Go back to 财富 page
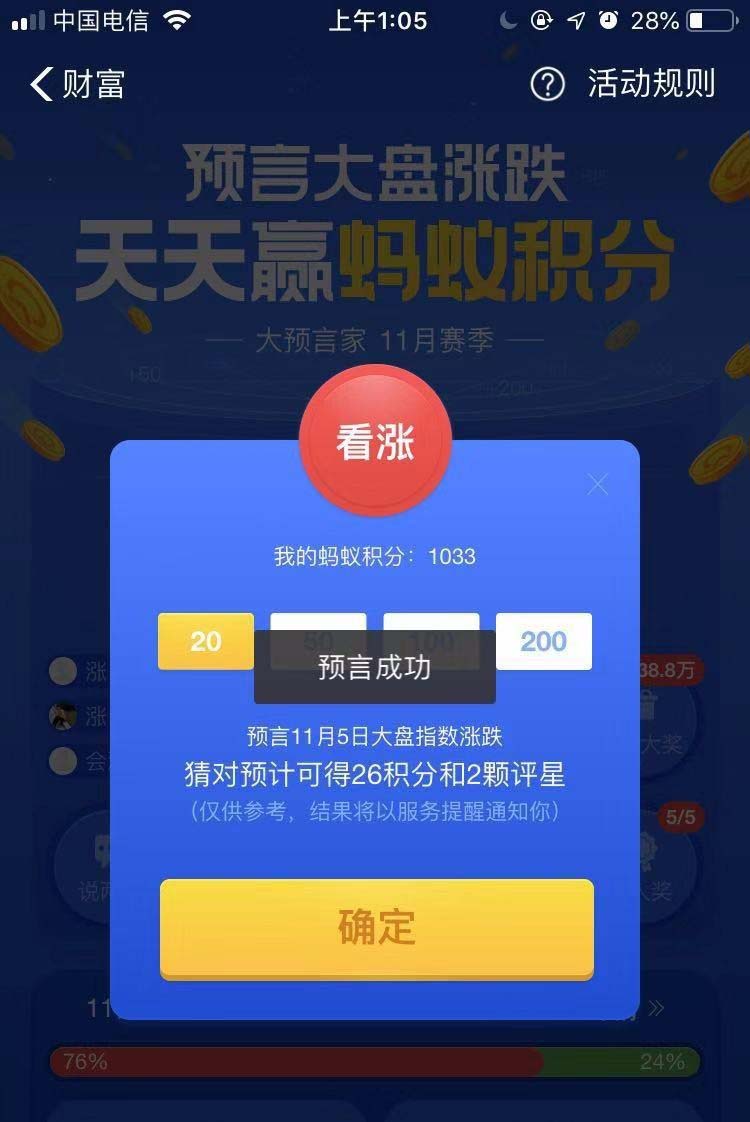 [x=76, y=85]
